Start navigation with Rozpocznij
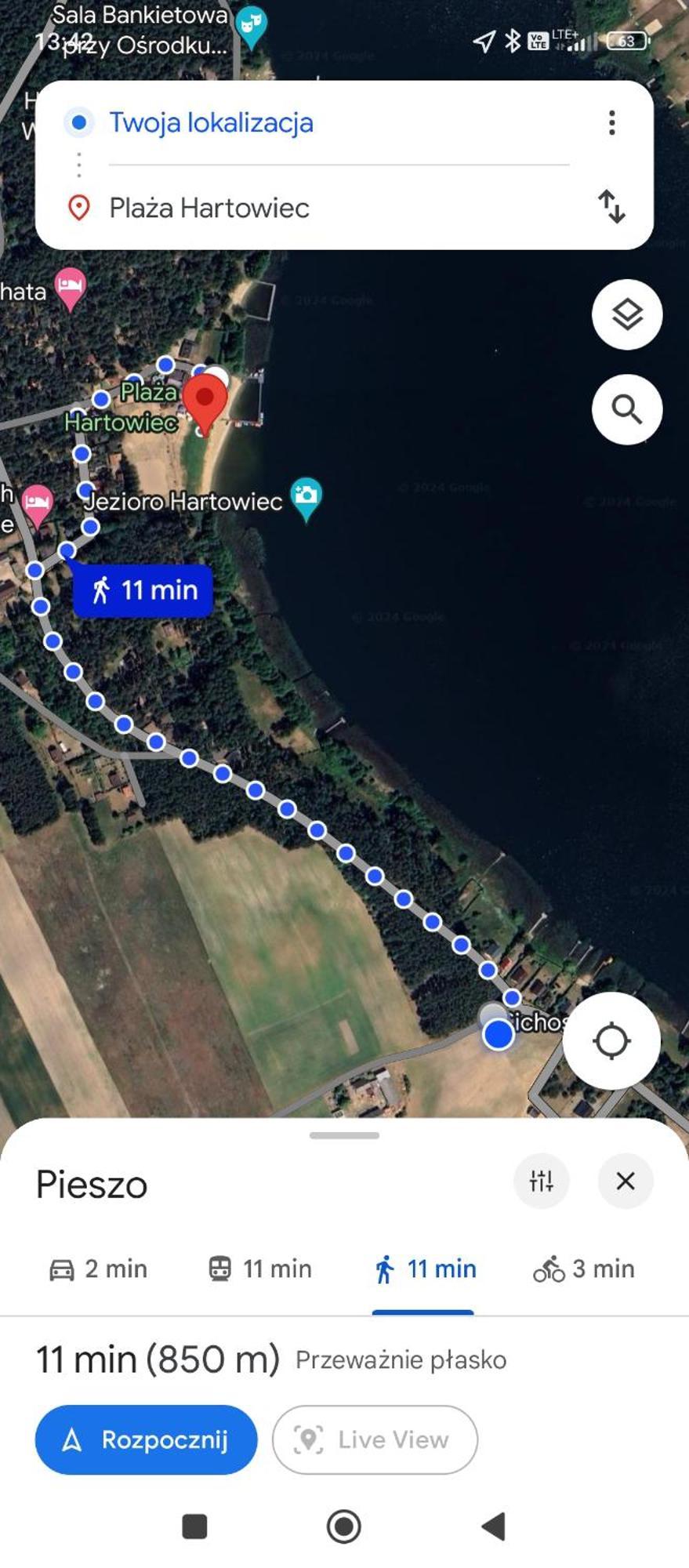This screenshot has height=1568, width=689. click(x=146, y=1439)
